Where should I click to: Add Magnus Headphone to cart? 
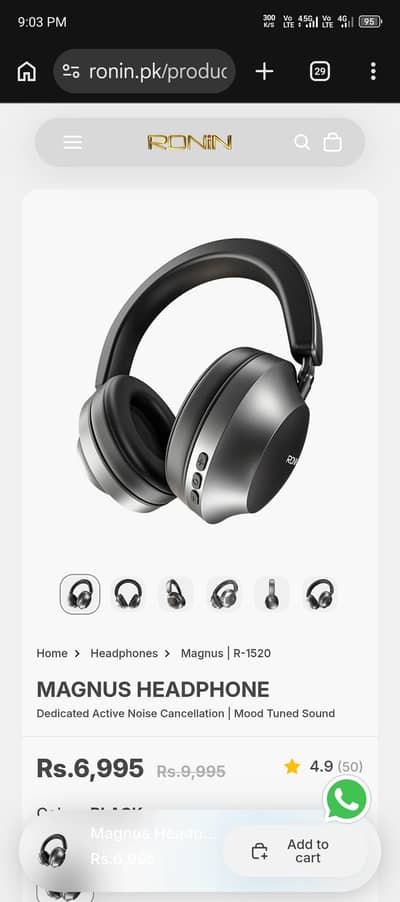(295, 851)
